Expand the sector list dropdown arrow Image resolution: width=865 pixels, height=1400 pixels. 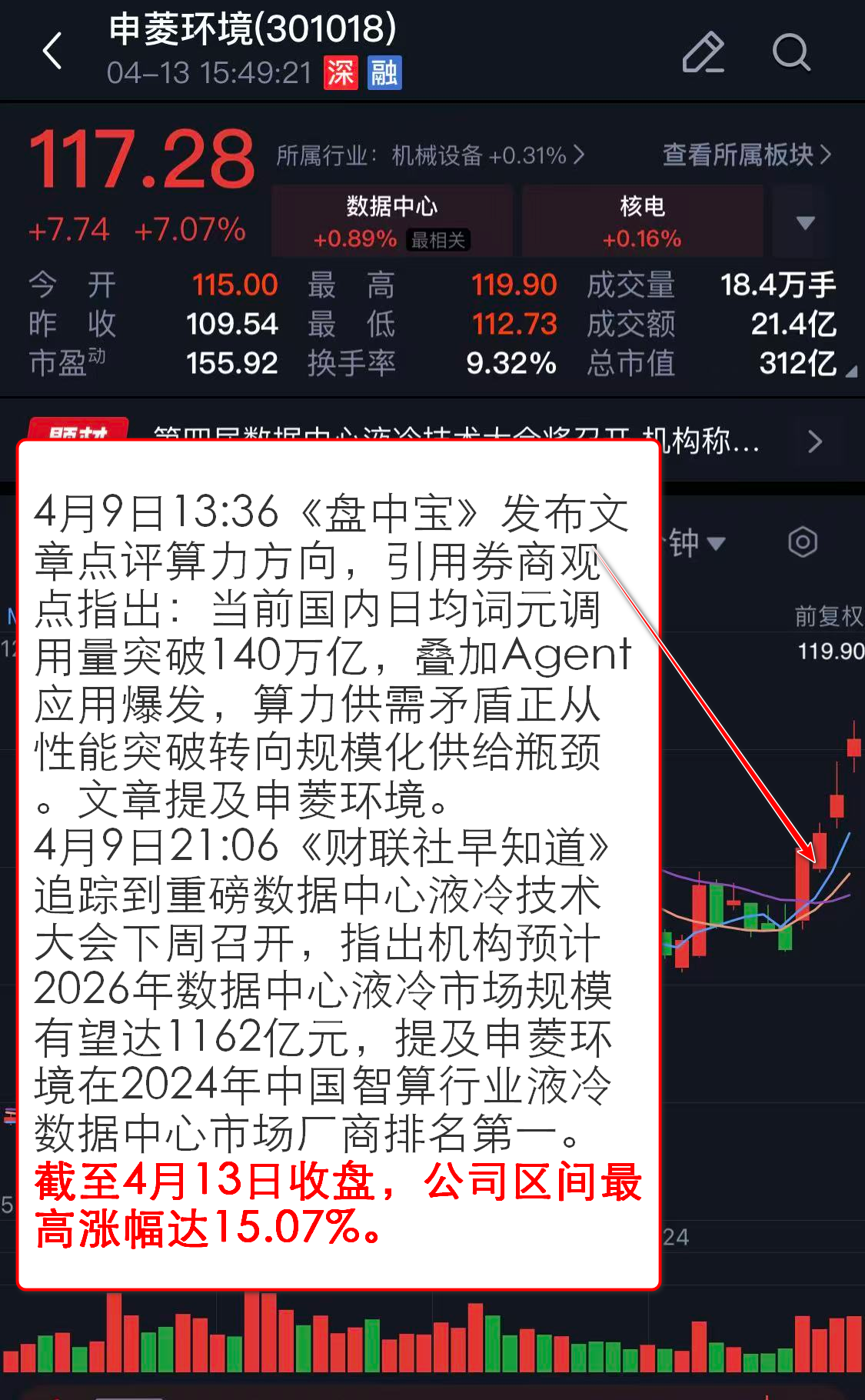click(804, 222)
